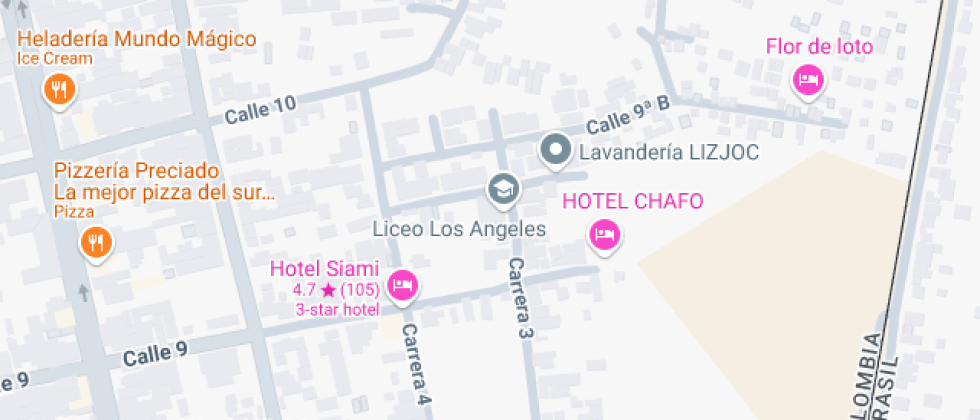Select the Liceo Los Angeles school marker
980x420 pixels.
point(504,190)
